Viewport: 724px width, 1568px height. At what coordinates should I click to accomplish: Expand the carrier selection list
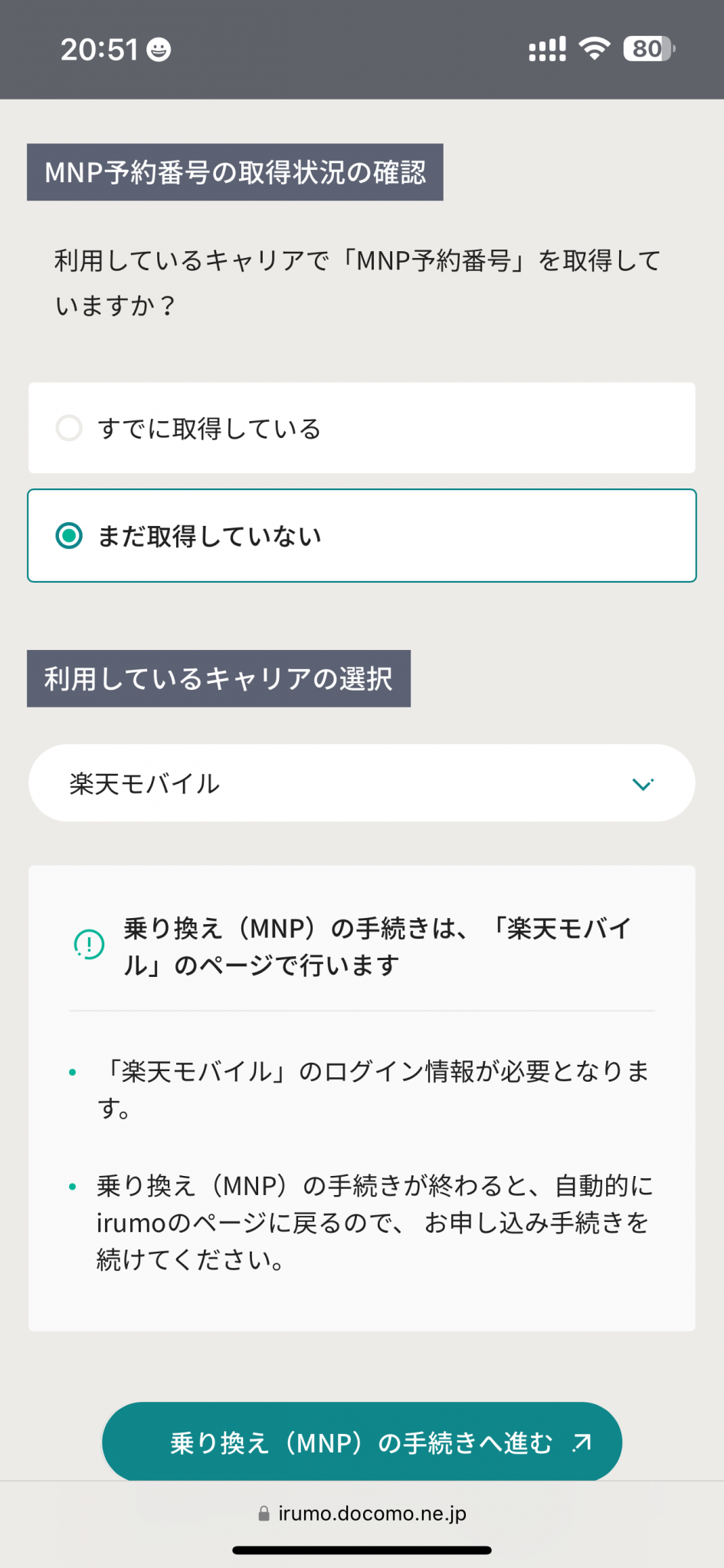(362, 783)
